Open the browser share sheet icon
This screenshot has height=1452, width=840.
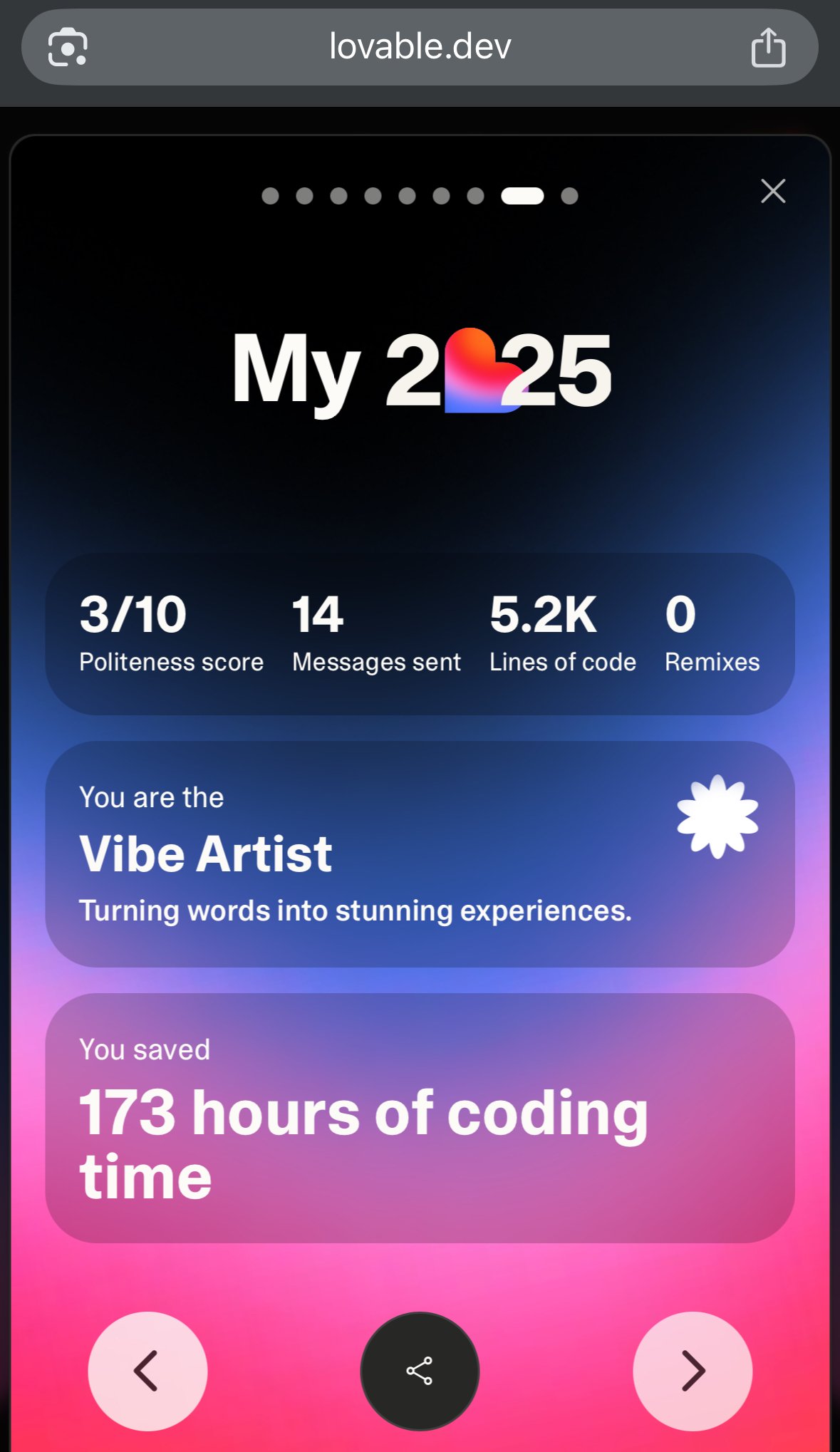click(x=768, y=48)
